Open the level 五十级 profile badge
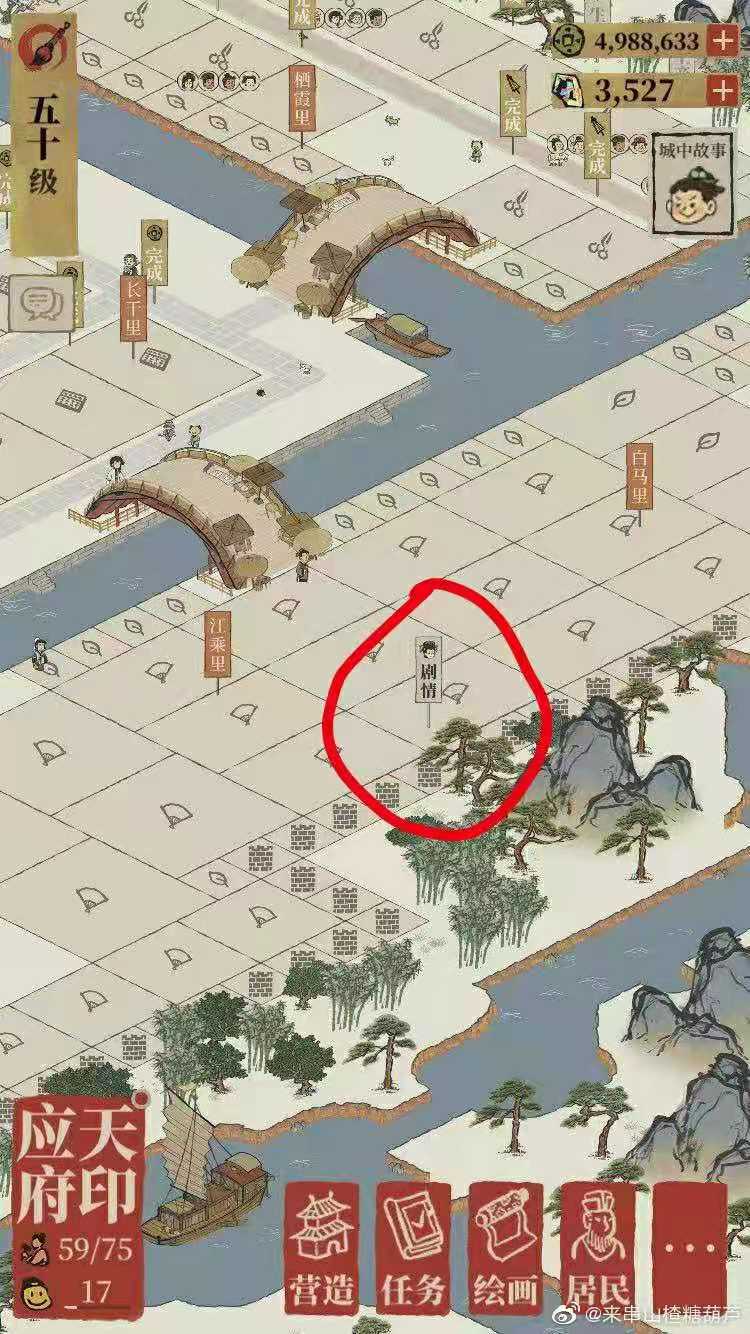This screenshot has width=750, height=1334. [x=44, y=130]
